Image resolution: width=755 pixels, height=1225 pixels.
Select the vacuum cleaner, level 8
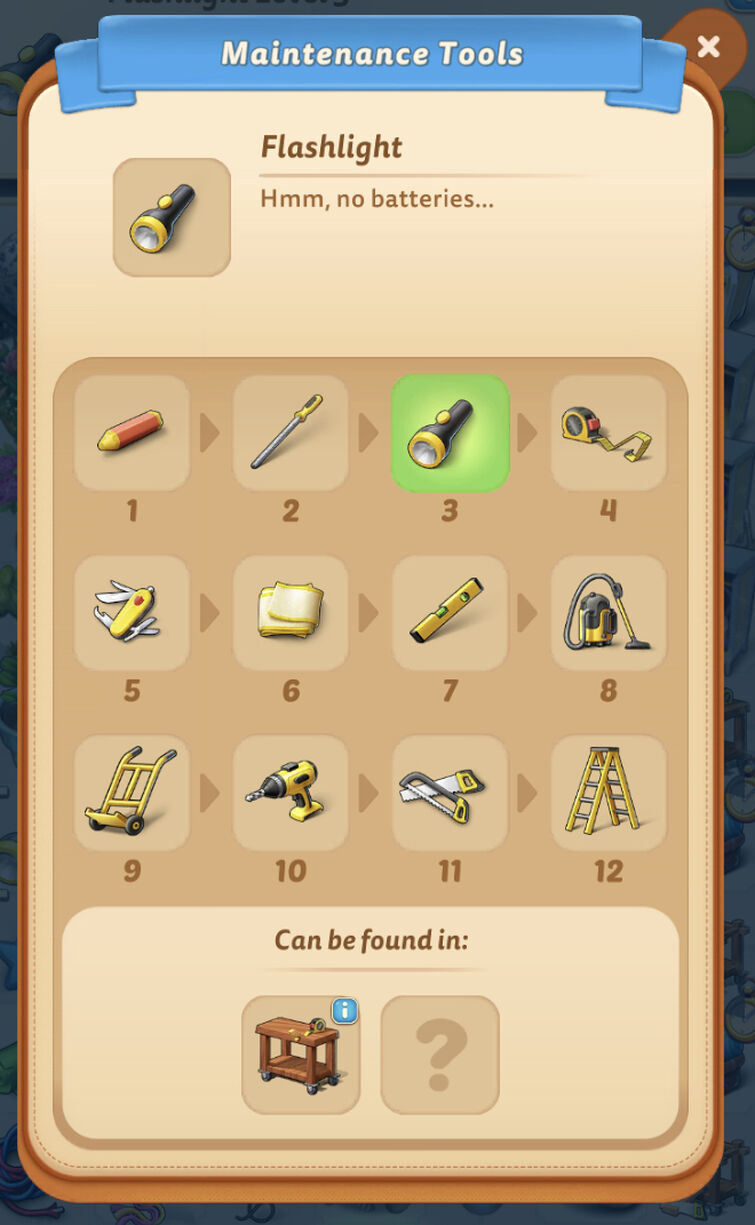pyautogui.click(x=608, y=612)
